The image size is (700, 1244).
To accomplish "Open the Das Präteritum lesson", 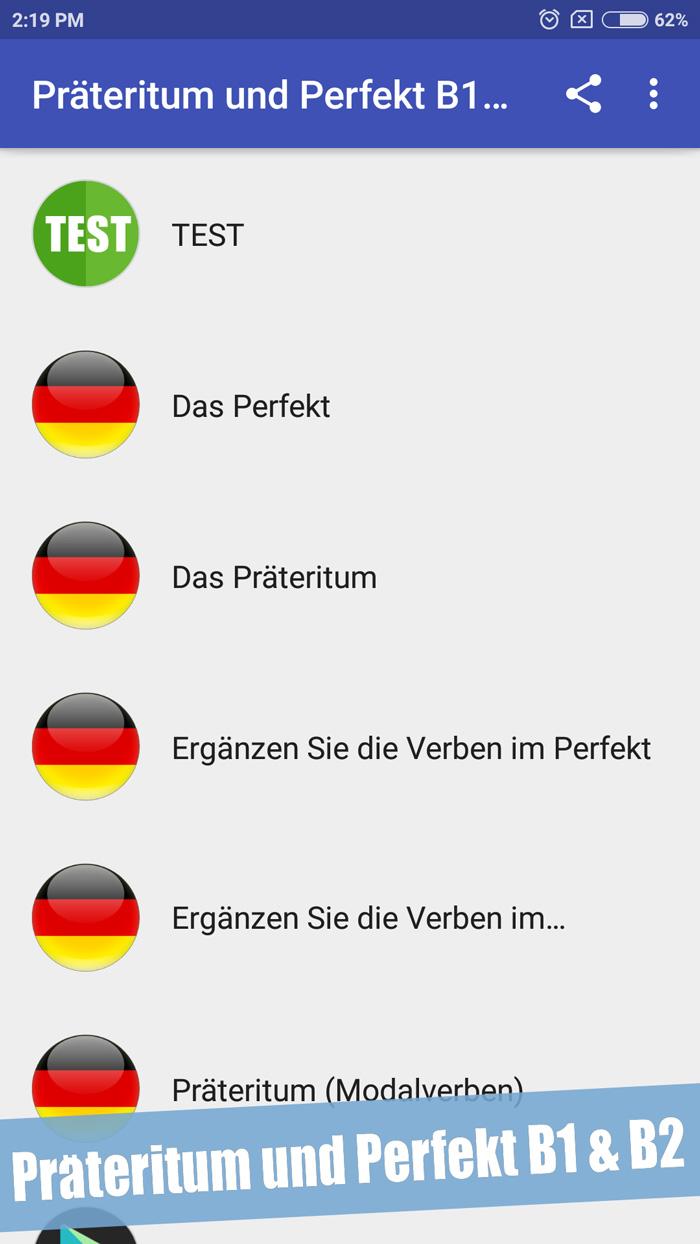I will pyautogui.click(x=350, y=576).
